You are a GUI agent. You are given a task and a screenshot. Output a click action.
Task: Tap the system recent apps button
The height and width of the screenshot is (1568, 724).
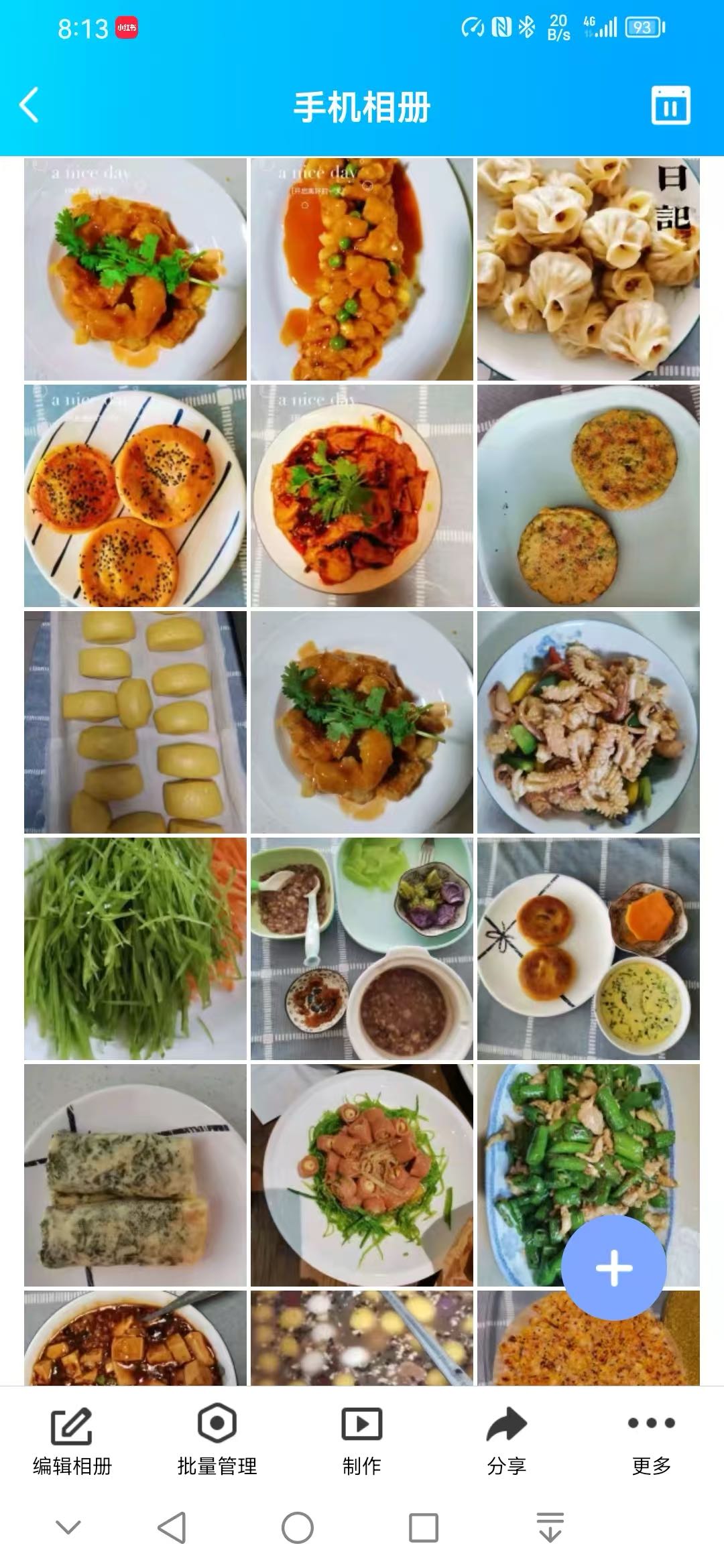point(424,1528)
